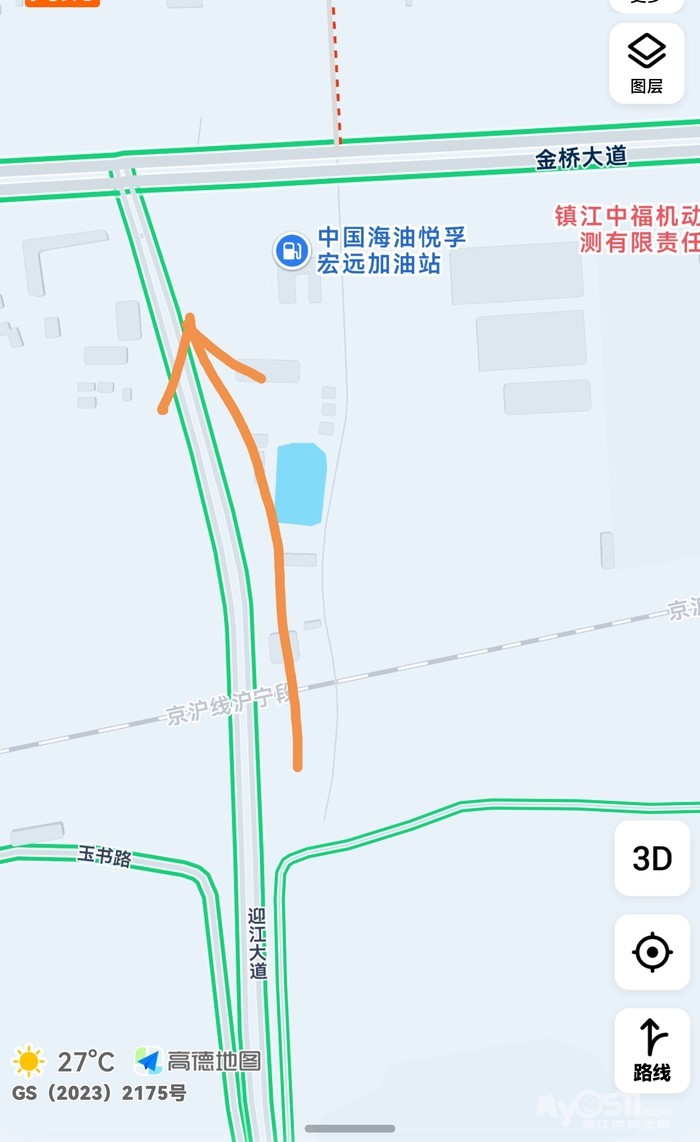Select the 中国海油悦孚宏远加油站 gas station marker
The image size is (700, 1142).
point(292,250)
